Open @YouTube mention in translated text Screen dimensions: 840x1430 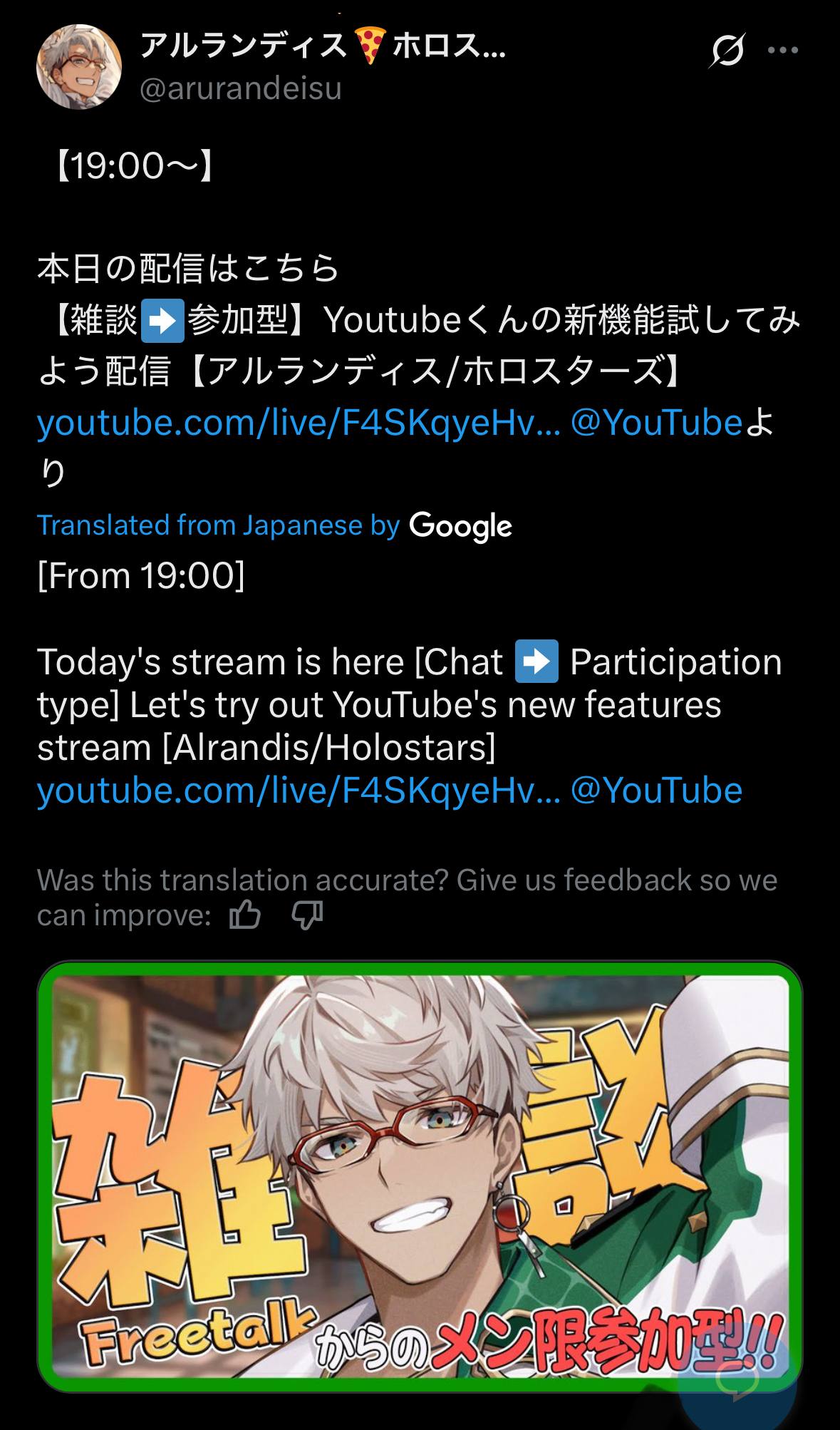click(657, 791)
